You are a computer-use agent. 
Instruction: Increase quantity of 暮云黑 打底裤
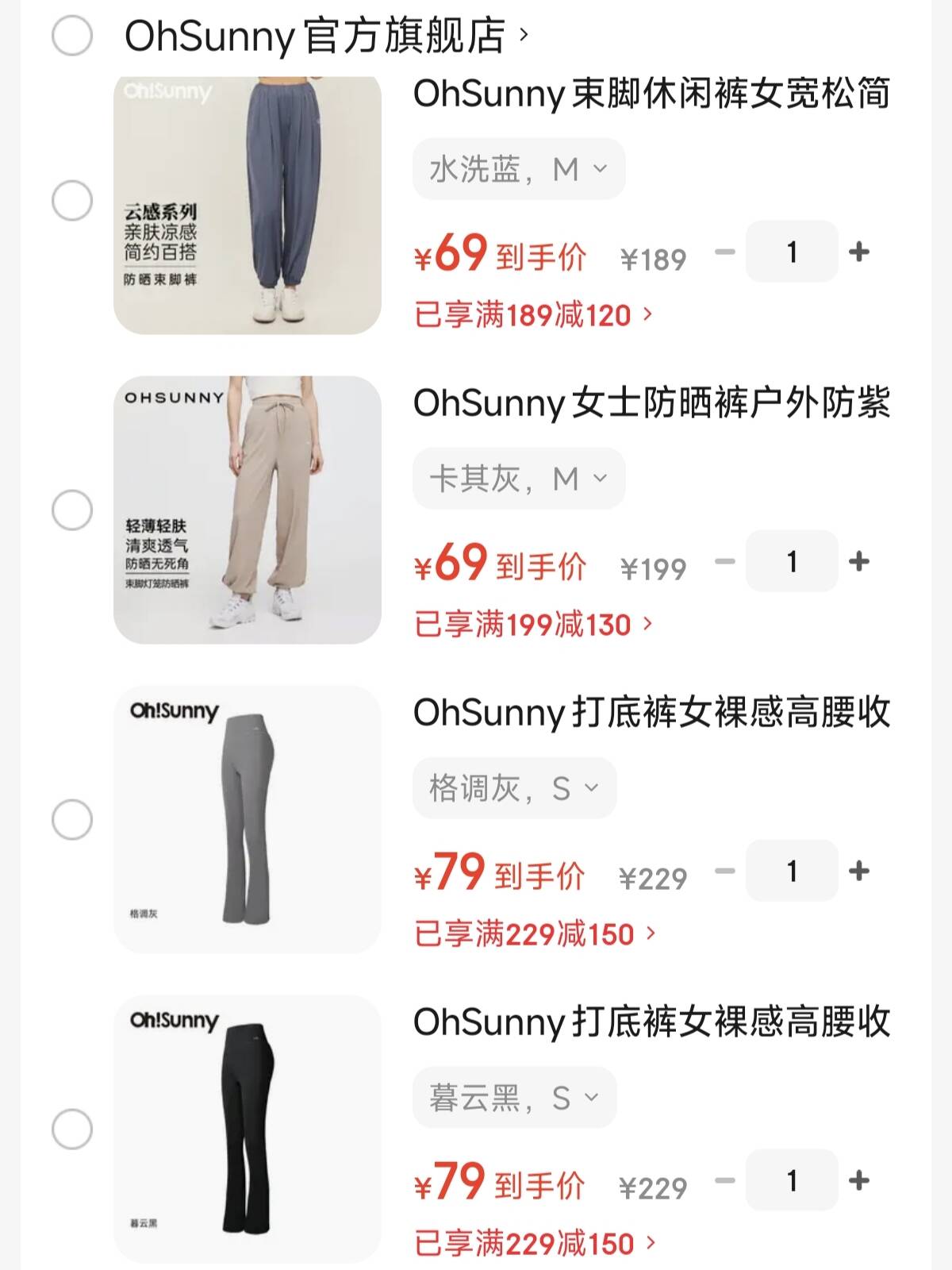pyautogui.click(x=859, y=1181)
